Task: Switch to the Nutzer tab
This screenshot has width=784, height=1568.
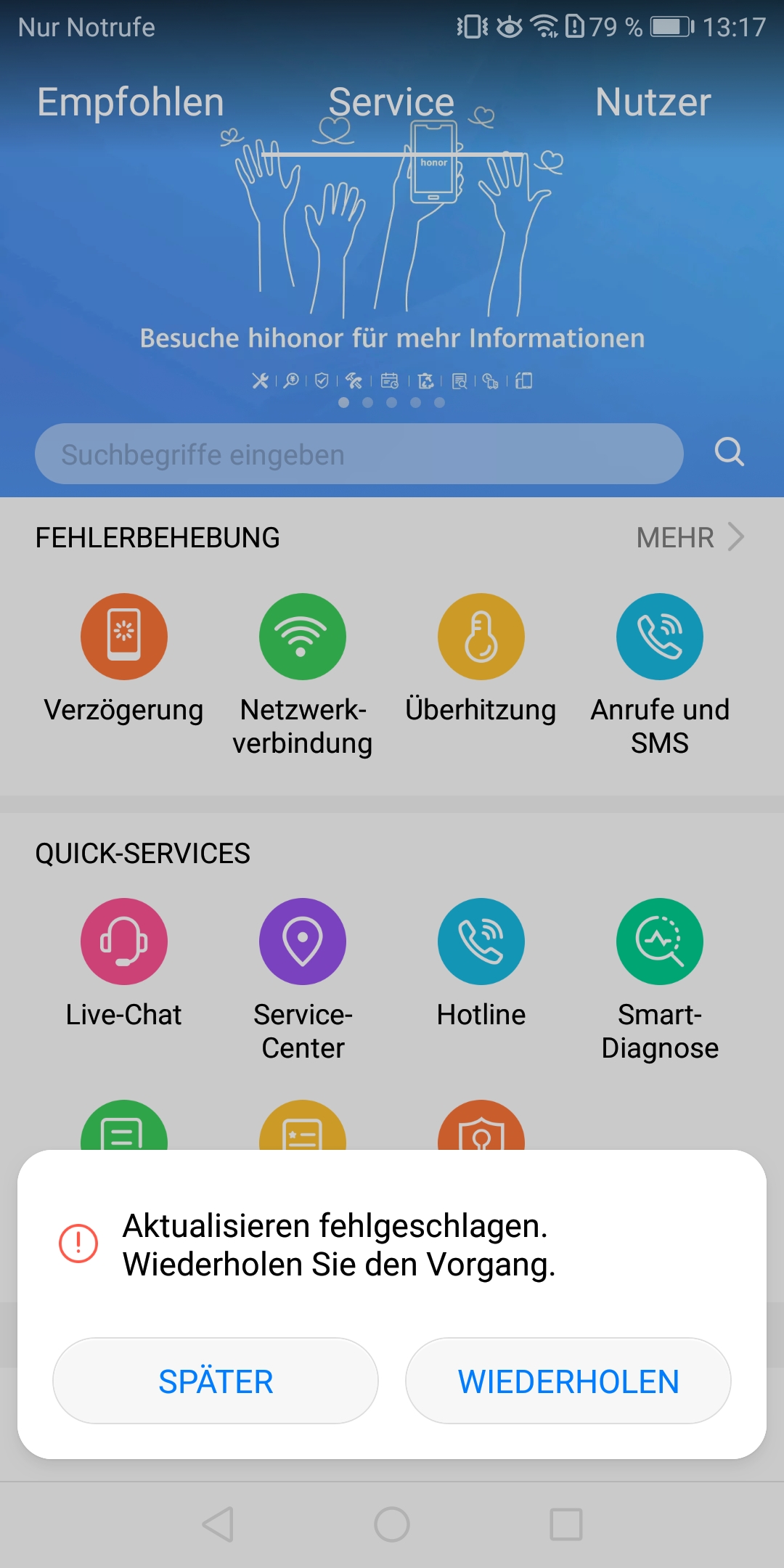Action: click(653, 102)
